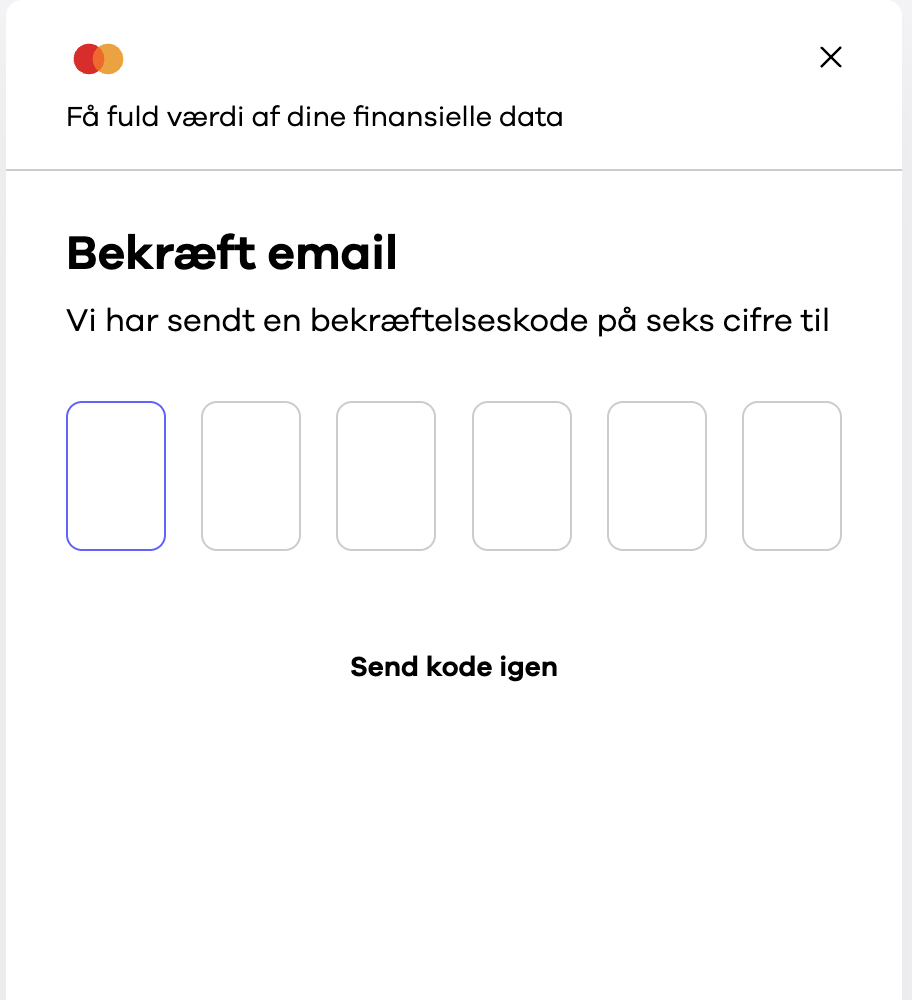Tap Send kode igen to resend code
The height and width of the screenshot is (1000, 912).
pos(454,667)
